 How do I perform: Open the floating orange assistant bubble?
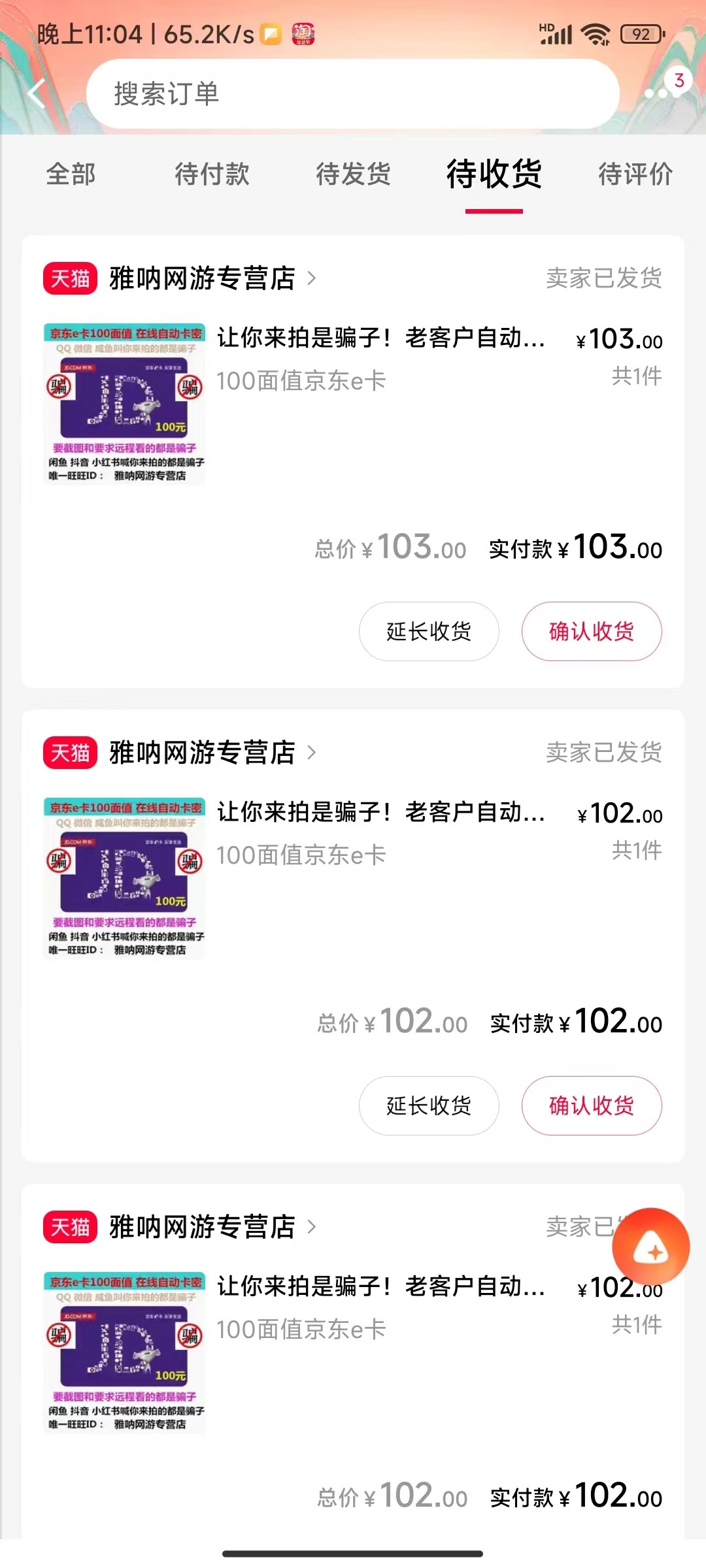(x=651, y=1247)
